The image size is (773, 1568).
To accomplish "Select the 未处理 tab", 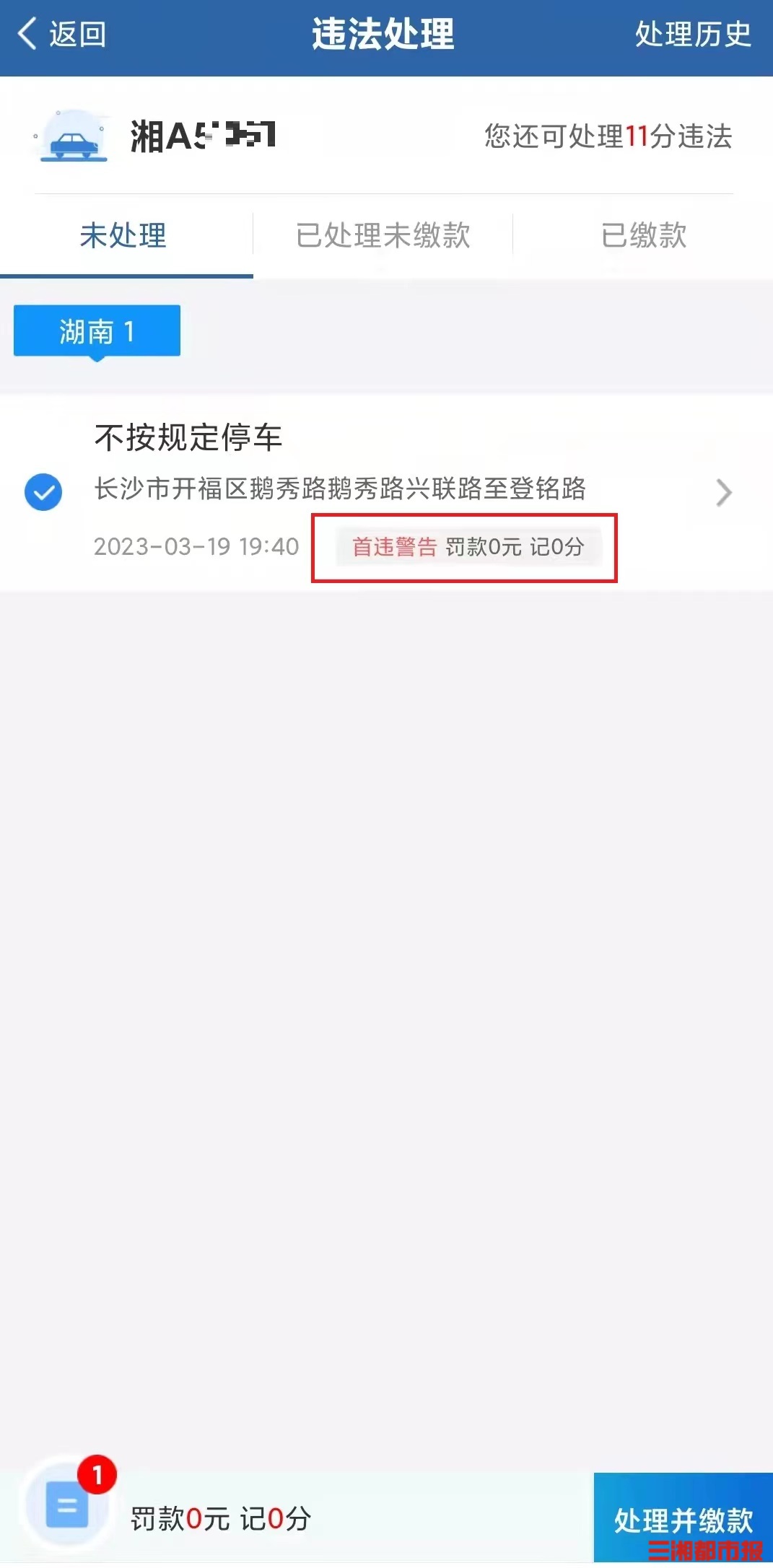I will pos(123,235).
